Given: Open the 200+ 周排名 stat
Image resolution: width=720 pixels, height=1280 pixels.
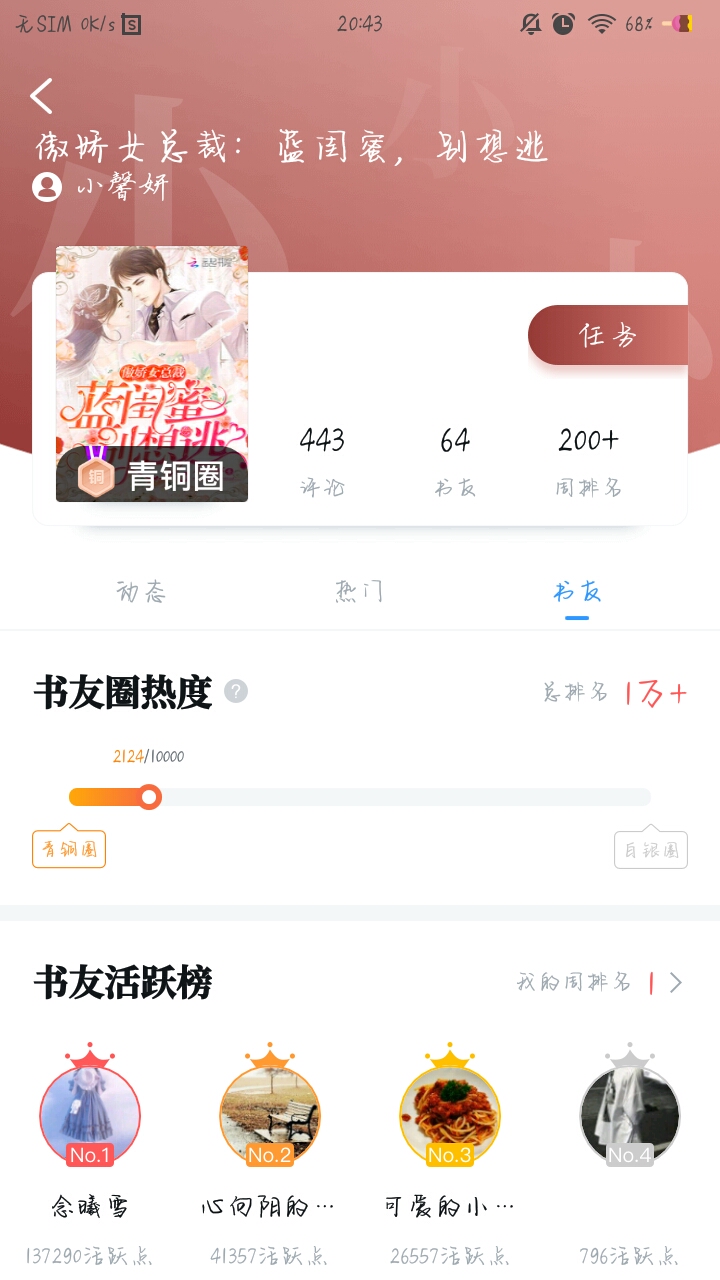Looking at the screenshot, I should [588, 460].
